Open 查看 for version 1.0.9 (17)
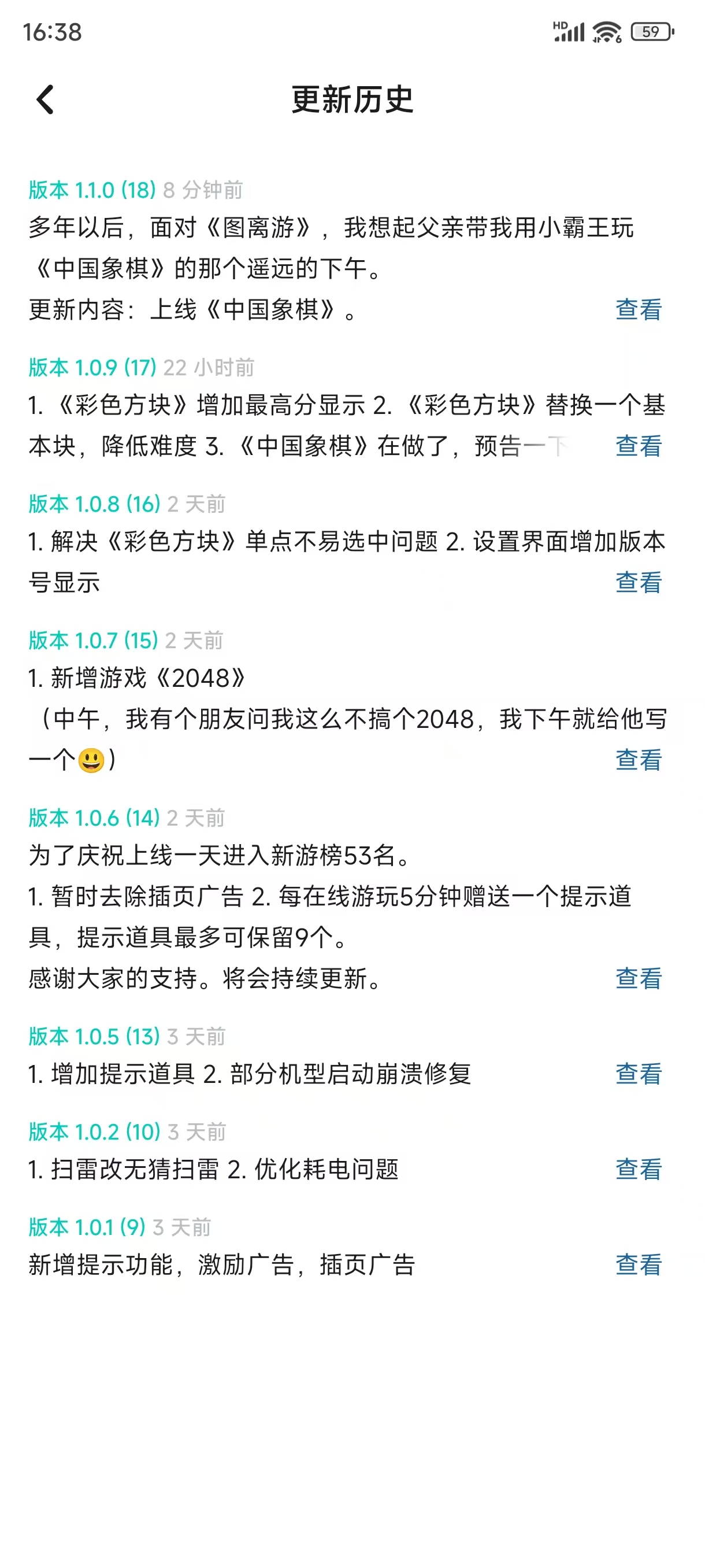Image resolution: width=705 pixels, height=1568 pixels. tap(638, 446)
